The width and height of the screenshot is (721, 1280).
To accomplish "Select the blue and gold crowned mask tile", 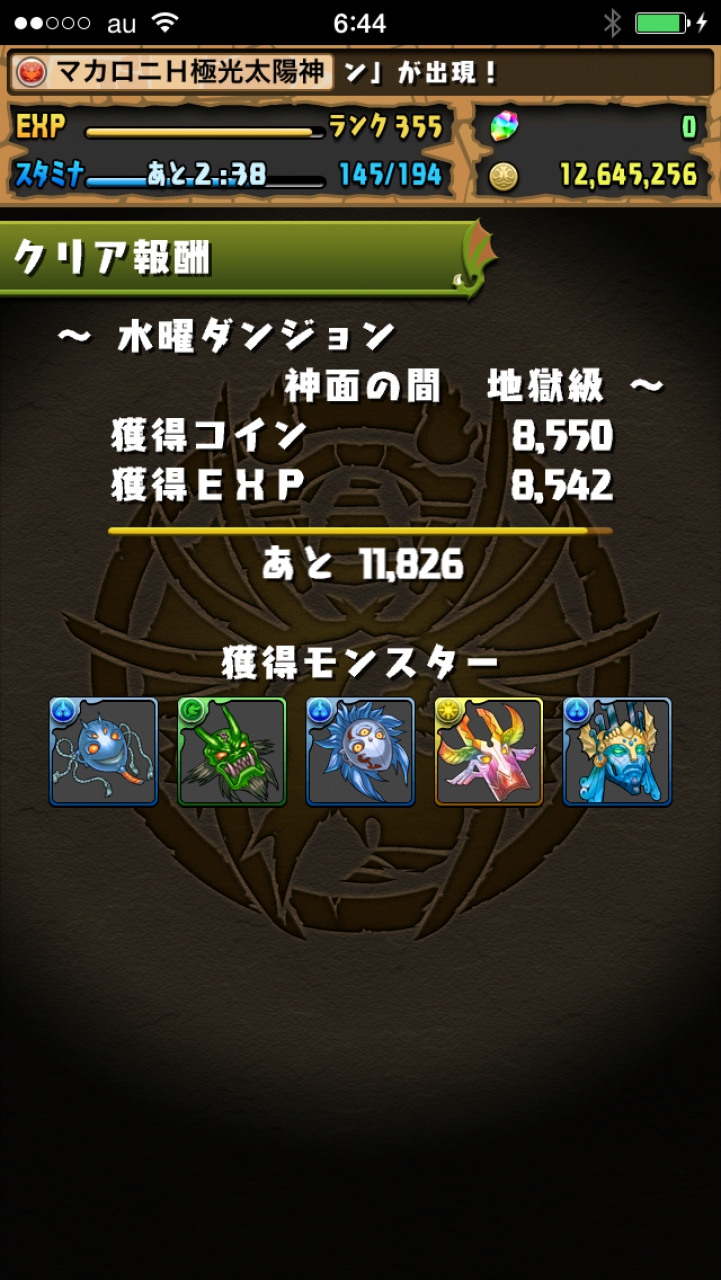I will pos(617,752).
